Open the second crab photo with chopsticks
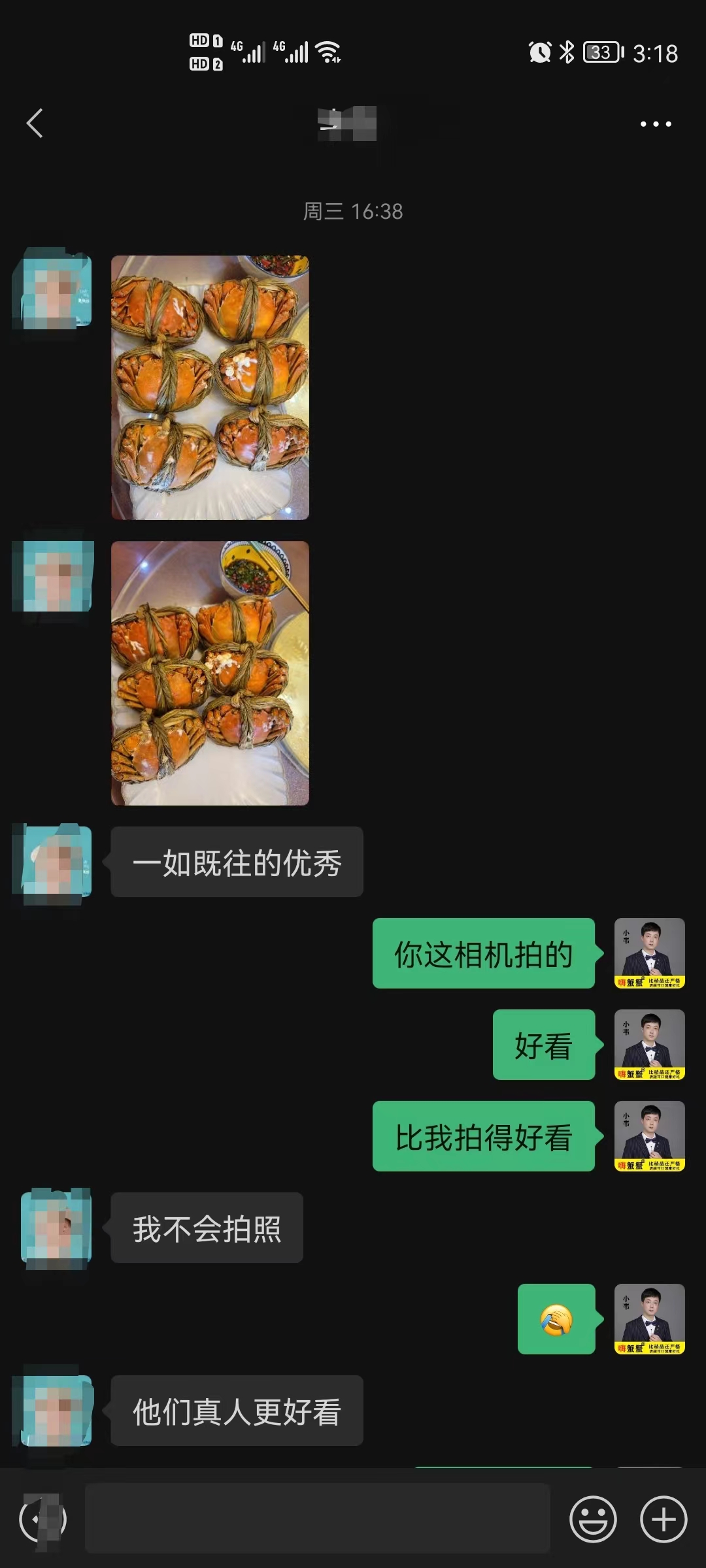 [x=210, y=673]
